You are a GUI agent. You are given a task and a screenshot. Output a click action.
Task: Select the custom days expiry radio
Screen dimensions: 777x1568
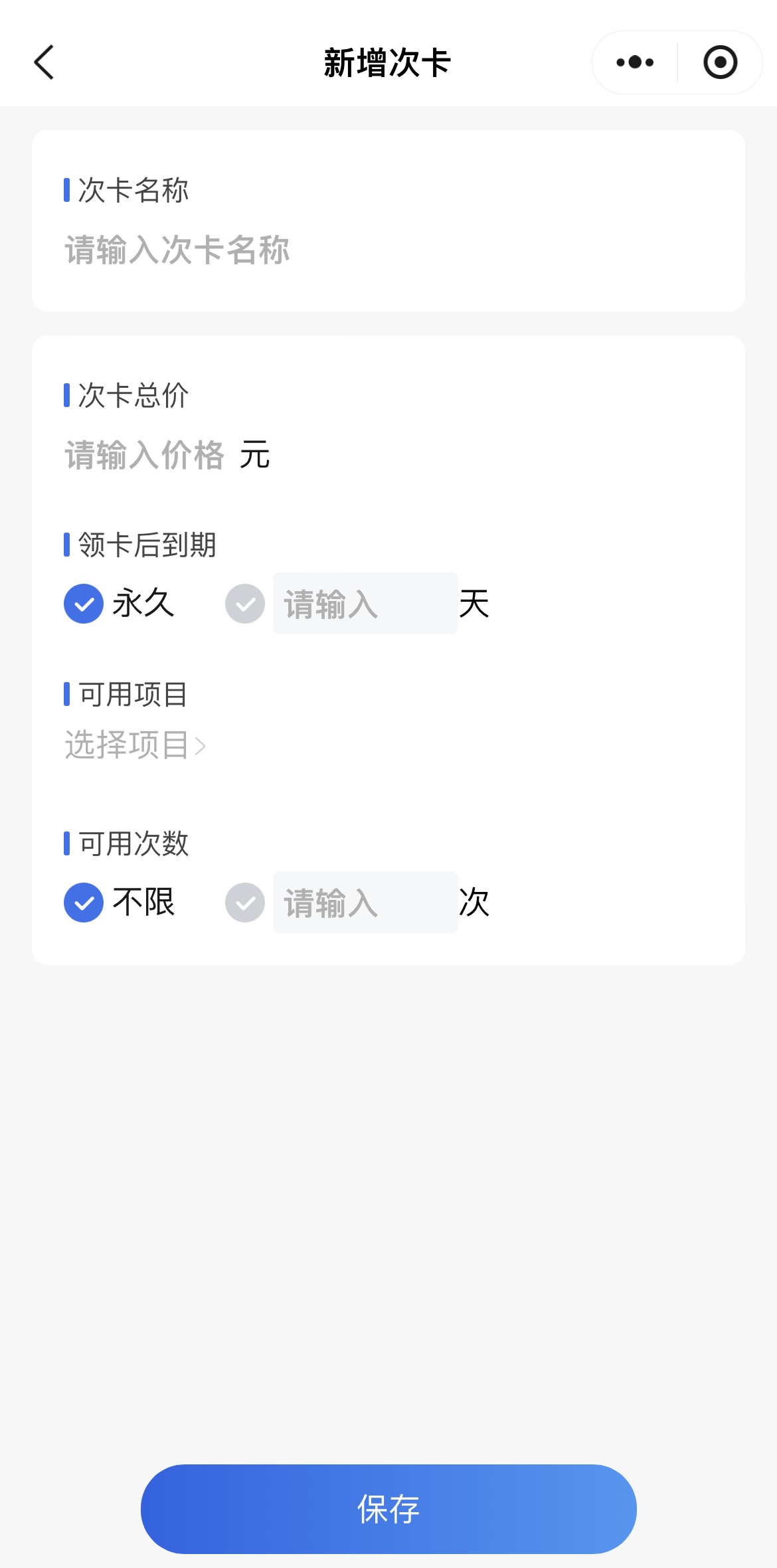coord(245,604)
